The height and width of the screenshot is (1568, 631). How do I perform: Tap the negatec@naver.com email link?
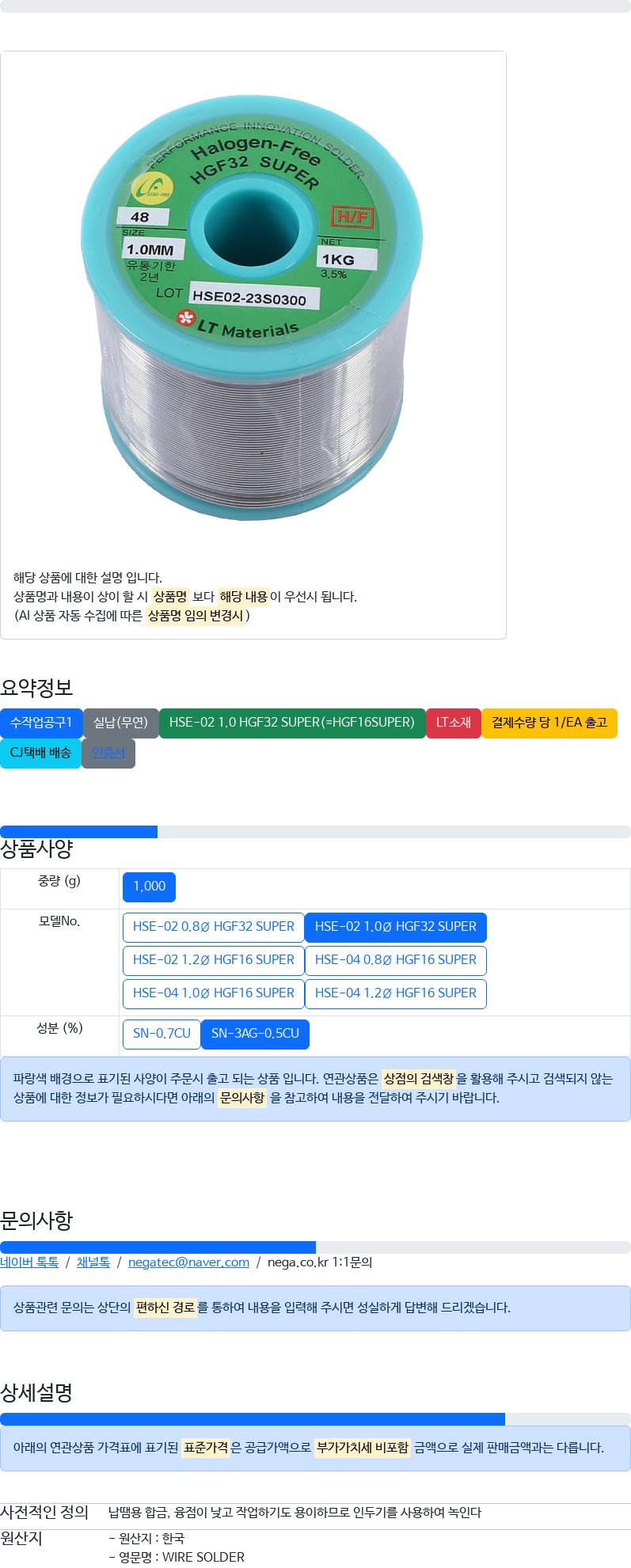[x=188, y=1262]
